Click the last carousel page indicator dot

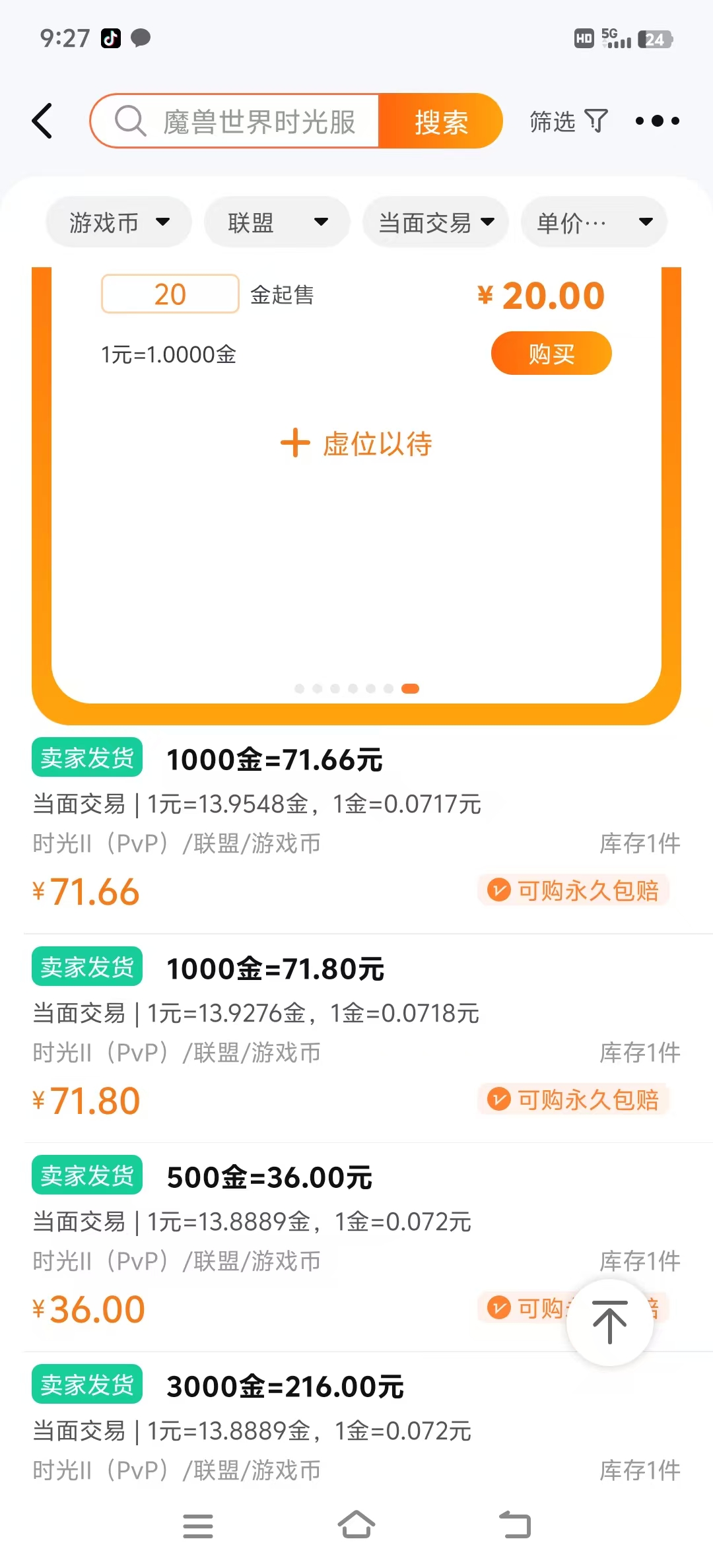(x=411, y=688)
